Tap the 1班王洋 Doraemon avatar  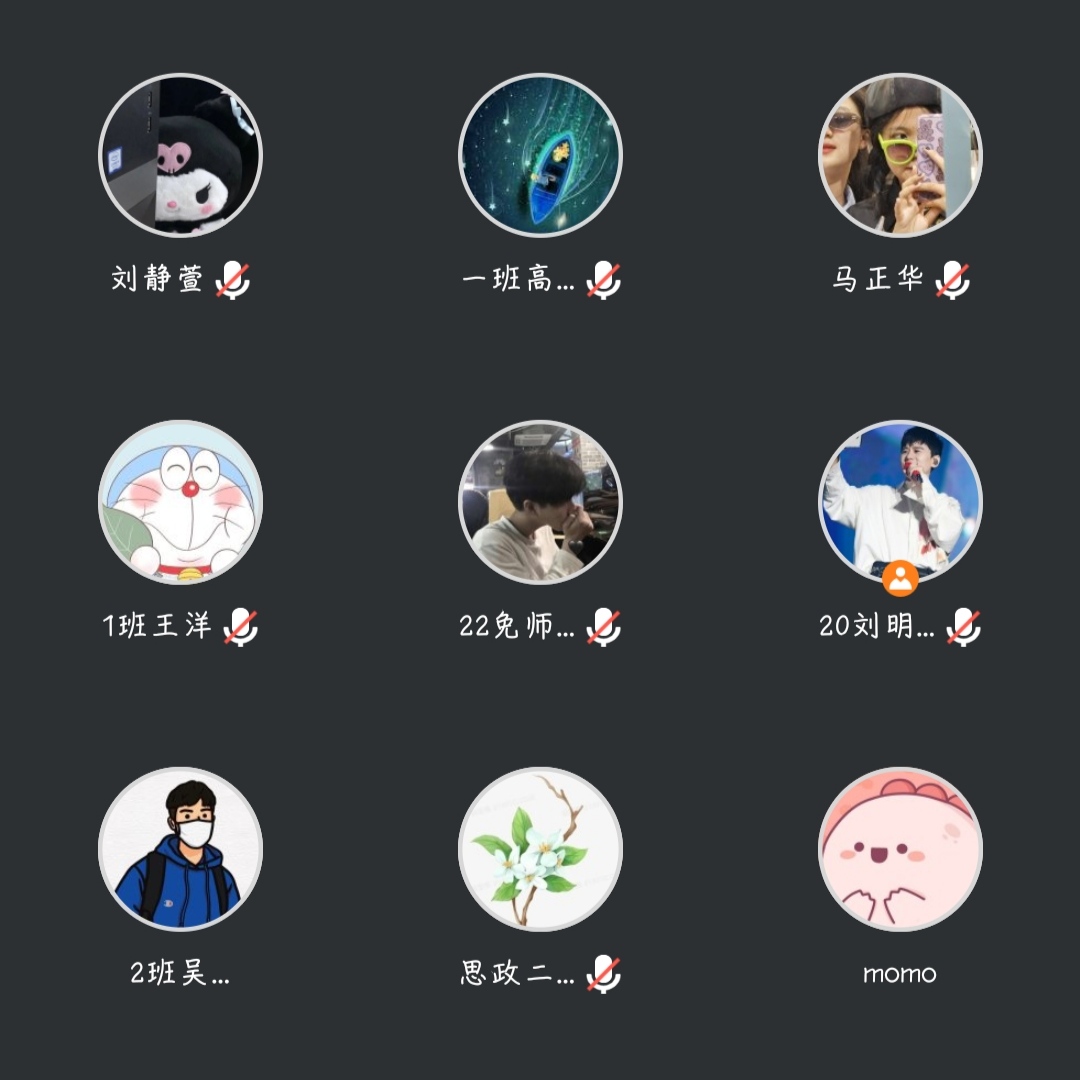pyautogui.click(x=180, y=502)
